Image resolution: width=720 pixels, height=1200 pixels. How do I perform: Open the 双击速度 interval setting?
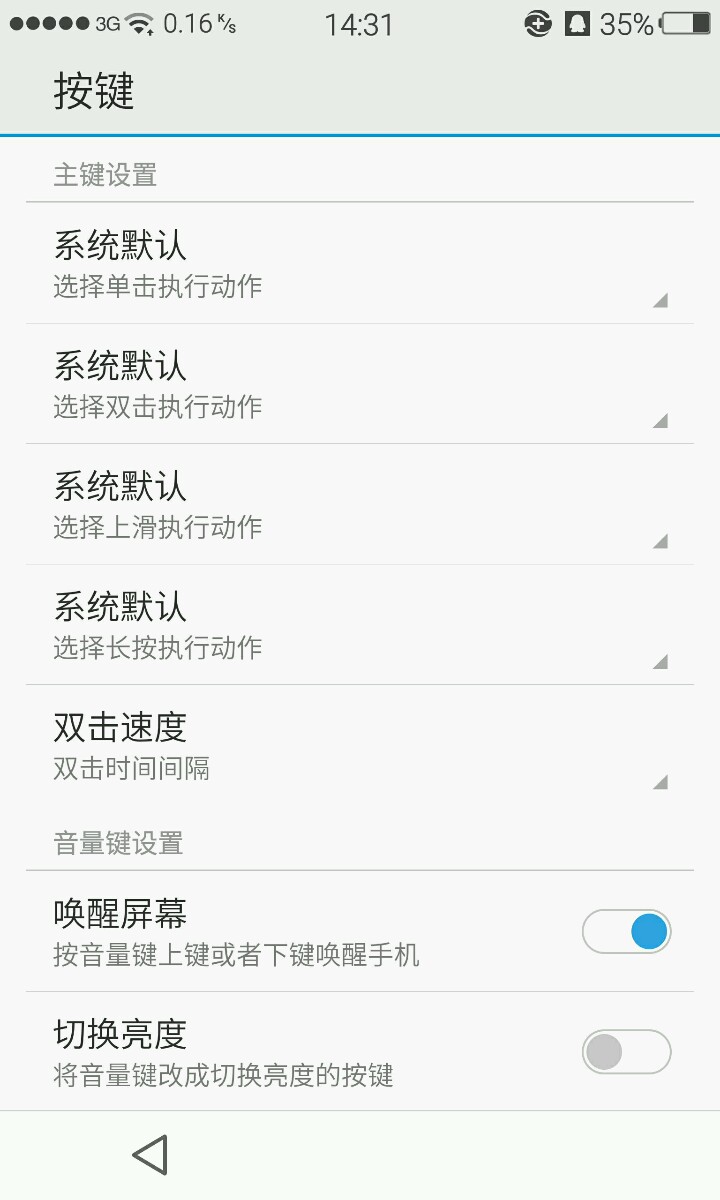pyautogui.click(x=360, y=746)
